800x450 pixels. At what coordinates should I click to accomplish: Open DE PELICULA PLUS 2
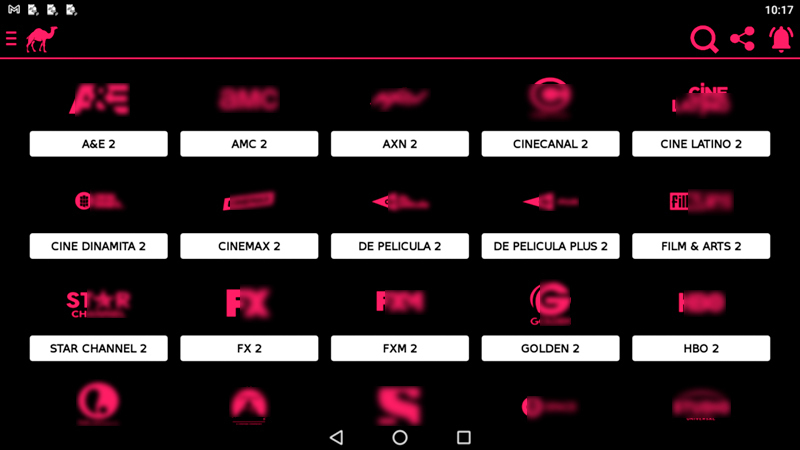point(550,246)
